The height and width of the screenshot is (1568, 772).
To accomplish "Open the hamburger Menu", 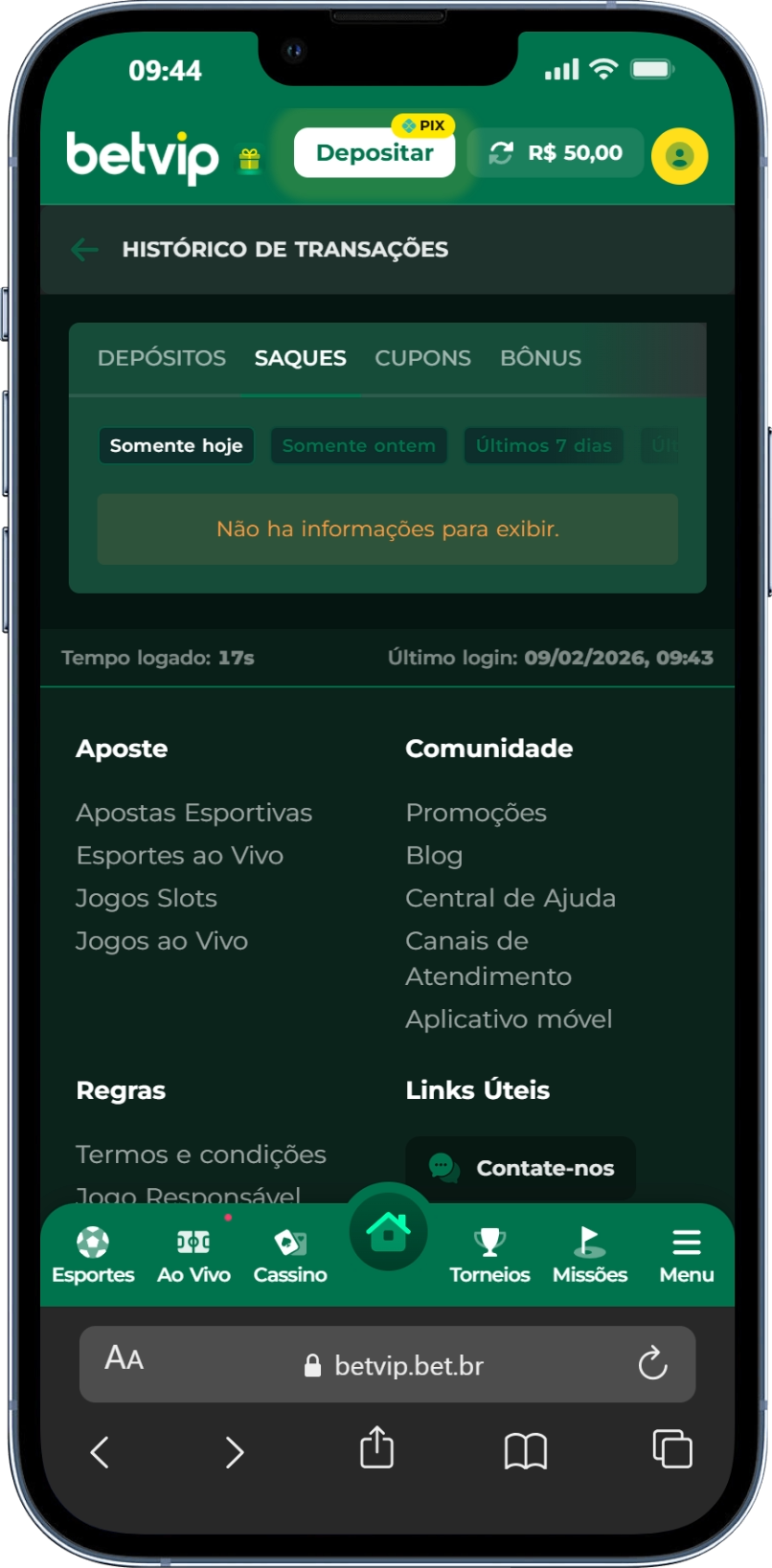I will coord(686,1255).
